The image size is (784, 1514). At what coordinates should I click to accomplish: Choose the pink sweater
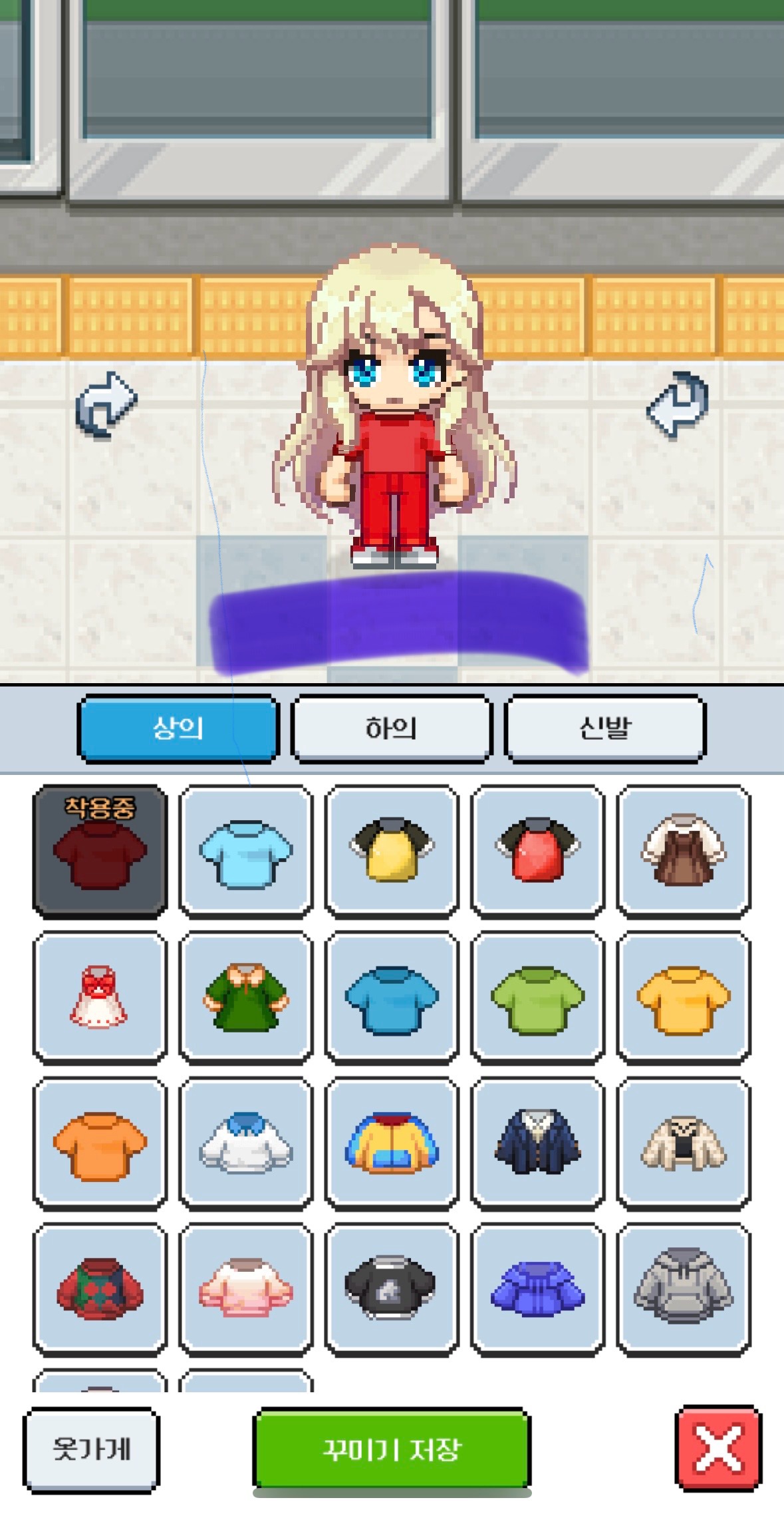246,1289
